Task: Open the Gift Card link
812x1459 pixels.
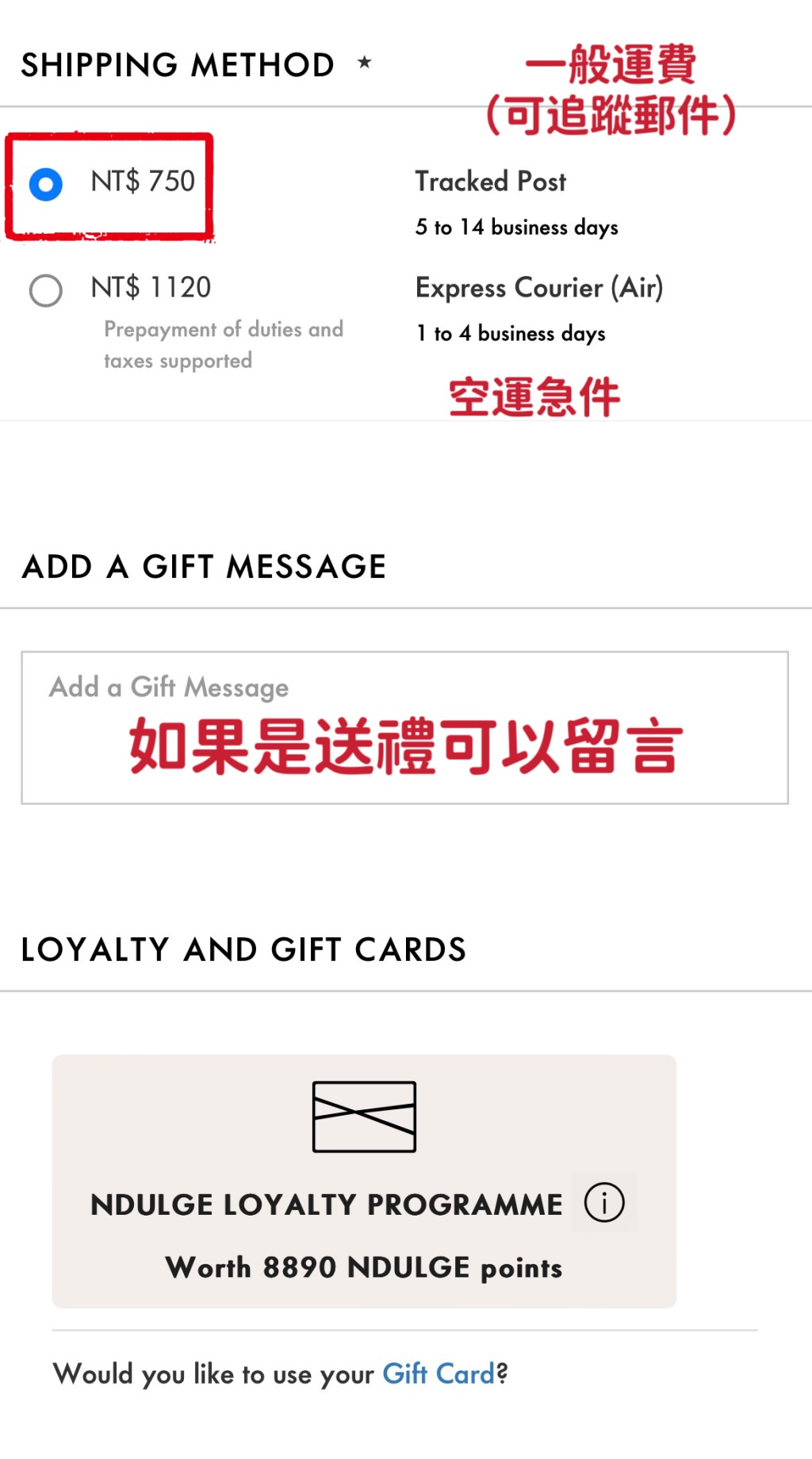Action: point(439,1373)
